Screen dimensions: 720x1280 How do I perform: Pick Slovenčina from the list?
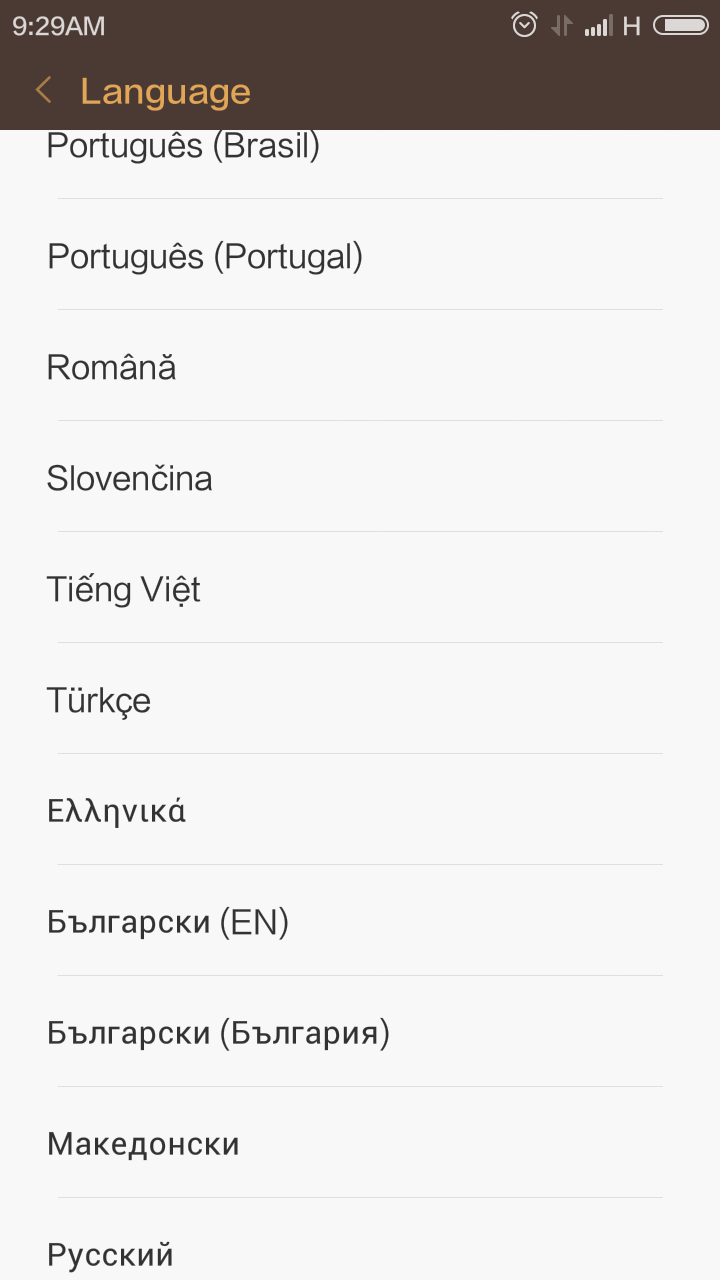[129, 479]
